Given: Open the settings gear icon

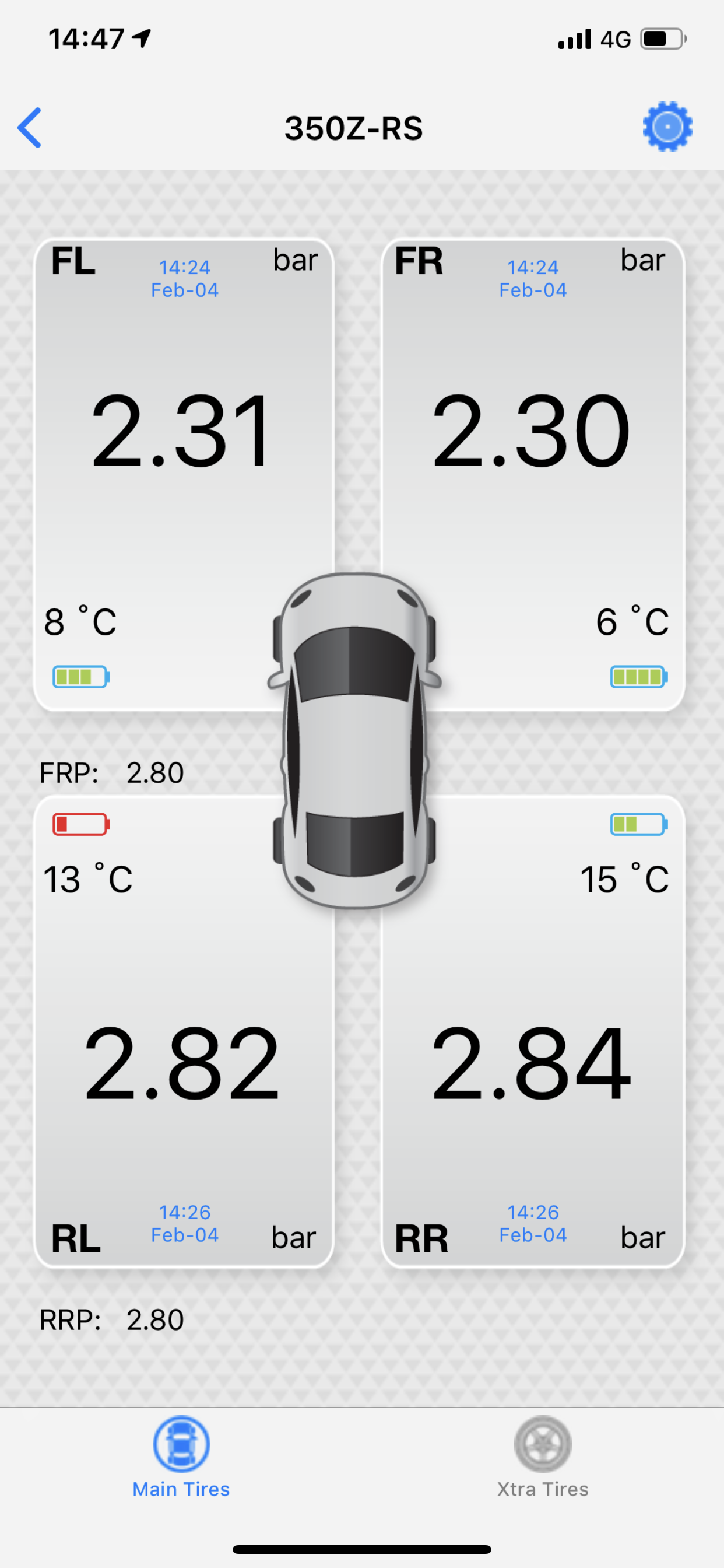Looking at the screenshot, I should [667, 127].
